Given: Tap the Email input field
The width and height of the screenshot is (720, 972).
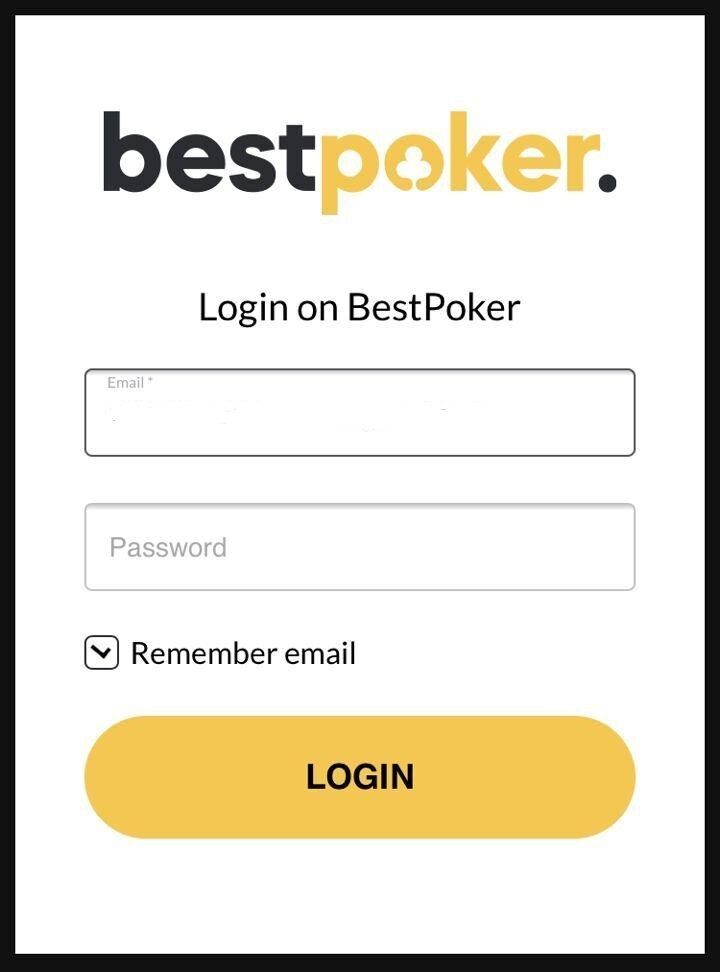Looking at the screenshot, I should pyautogui.click(x=359, y=413).
